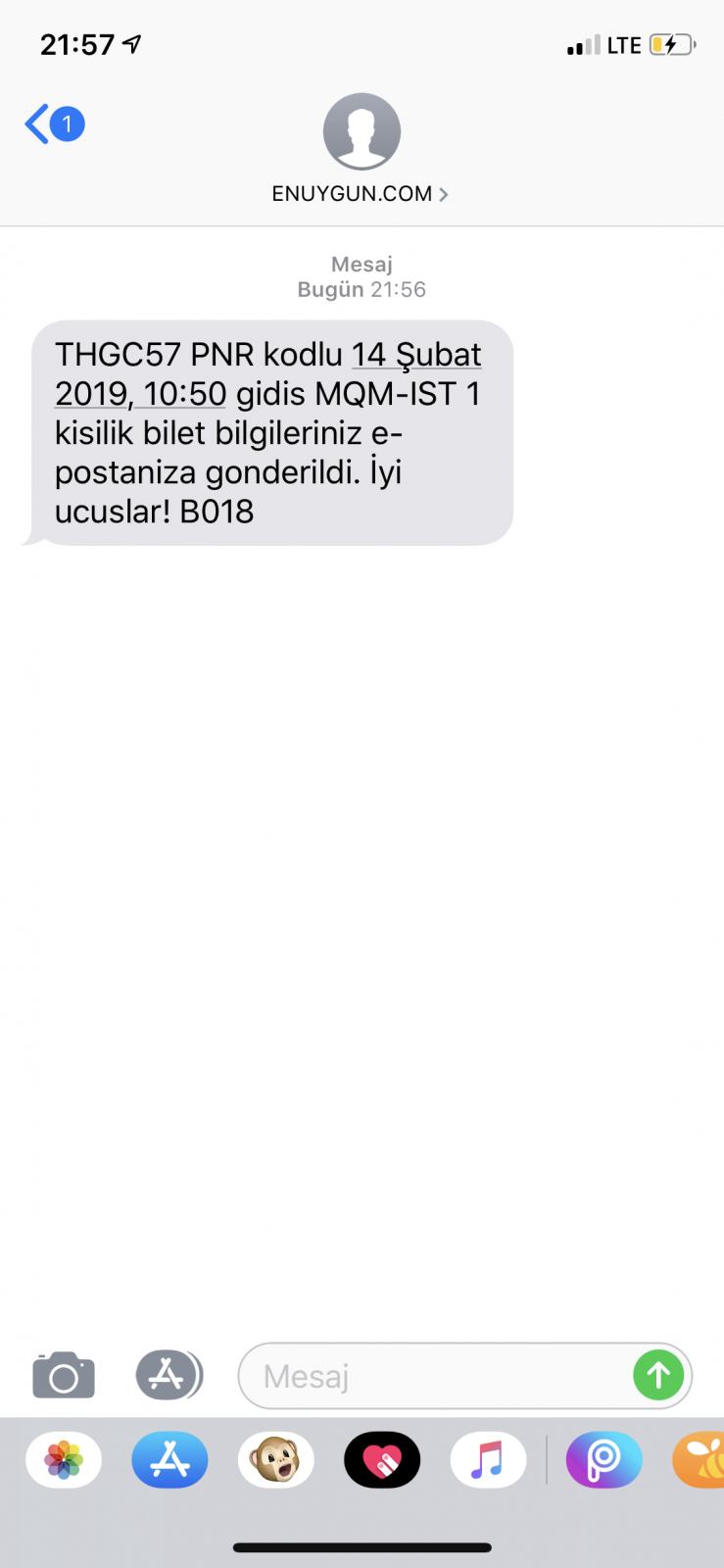Send the message with the green arrow
724x1568 pixels.
(x=658, y=1376)
